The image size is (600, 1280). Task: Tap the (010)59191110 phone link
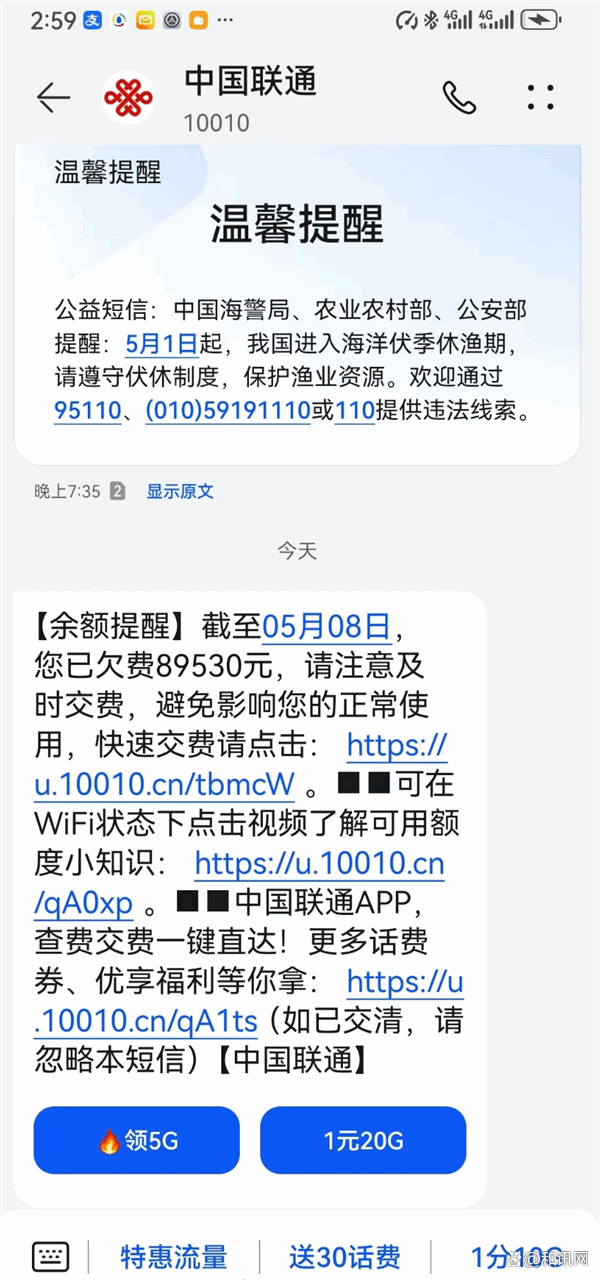point(227,410)
